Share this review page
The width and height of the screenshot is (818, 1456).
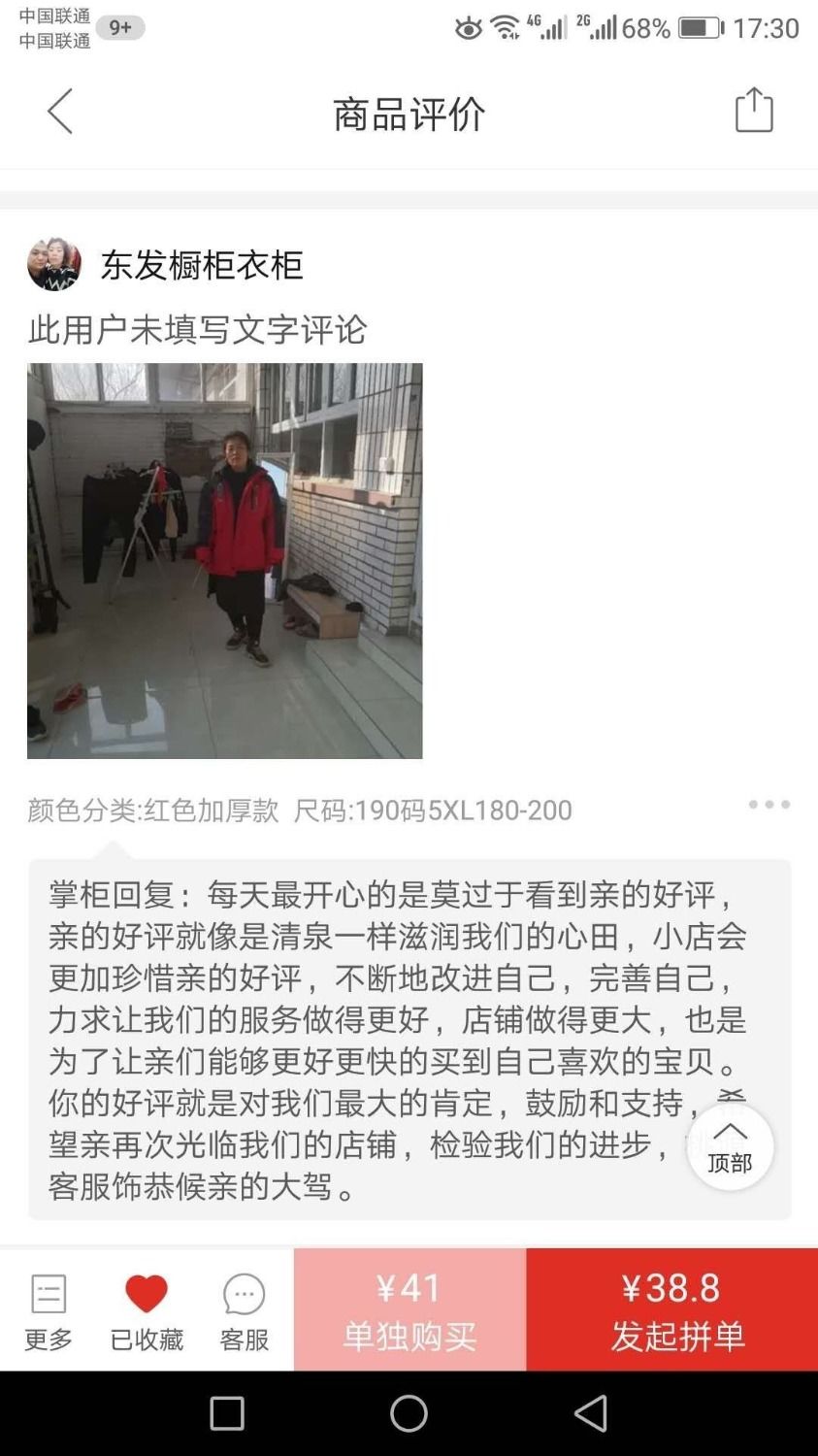[754, 110]
